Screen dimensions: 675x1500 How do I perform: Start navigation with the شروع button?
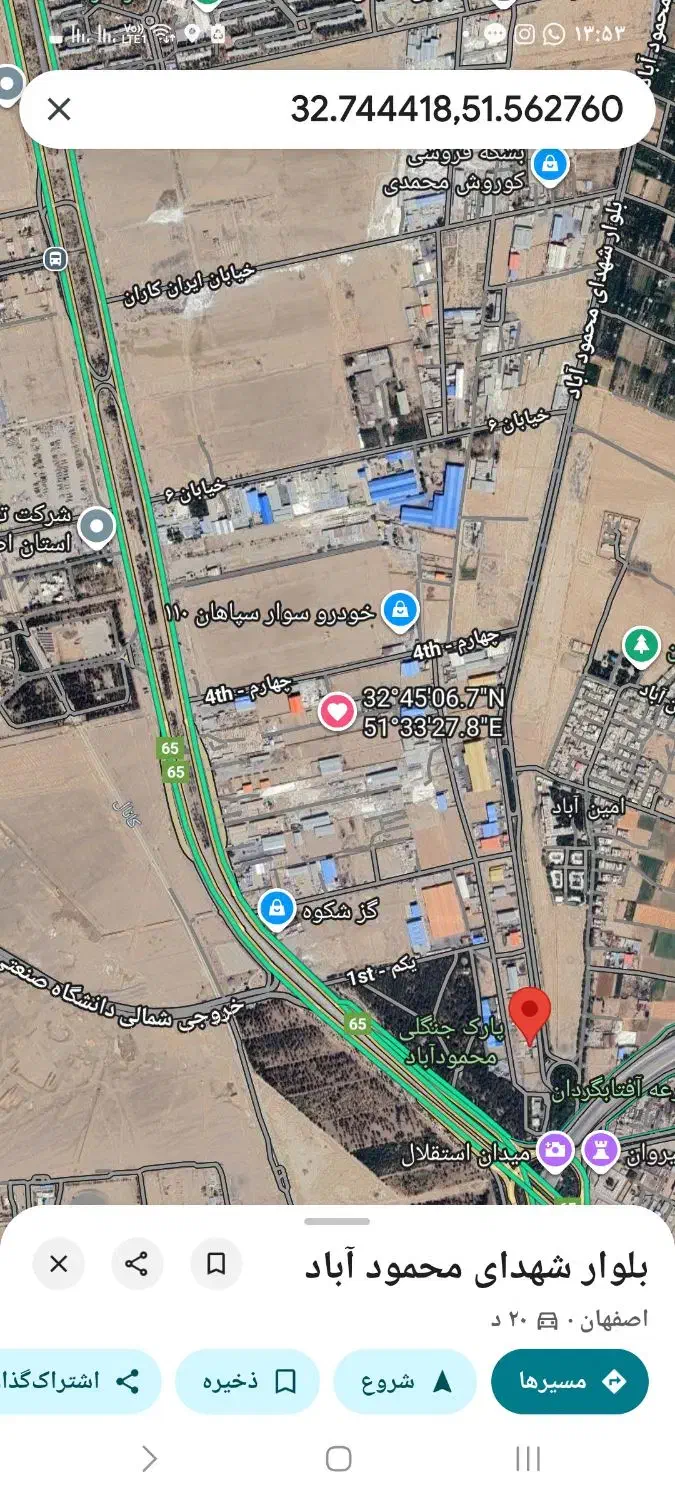point(405,1382)
